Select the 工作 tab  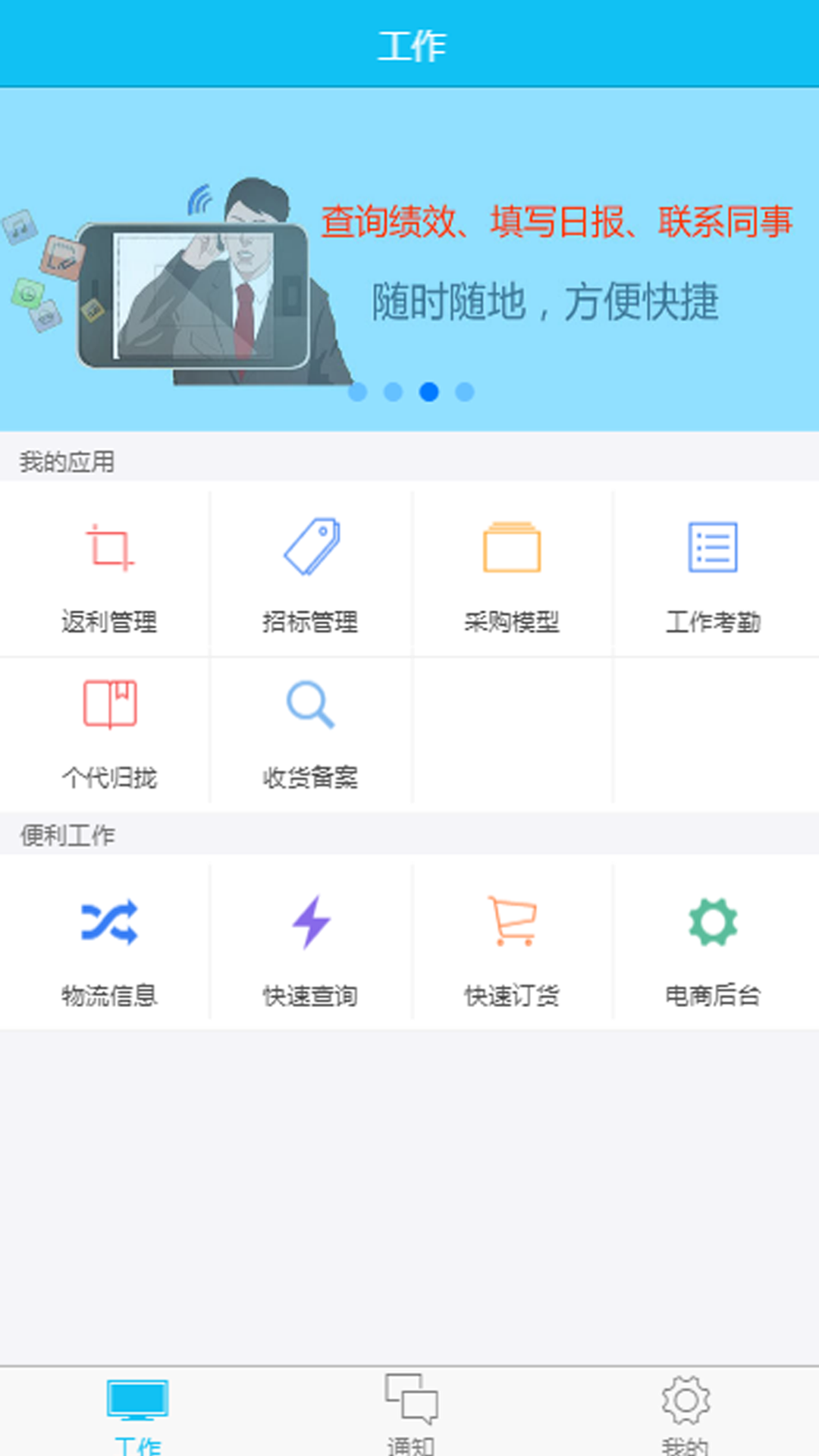click(137, 1412)
